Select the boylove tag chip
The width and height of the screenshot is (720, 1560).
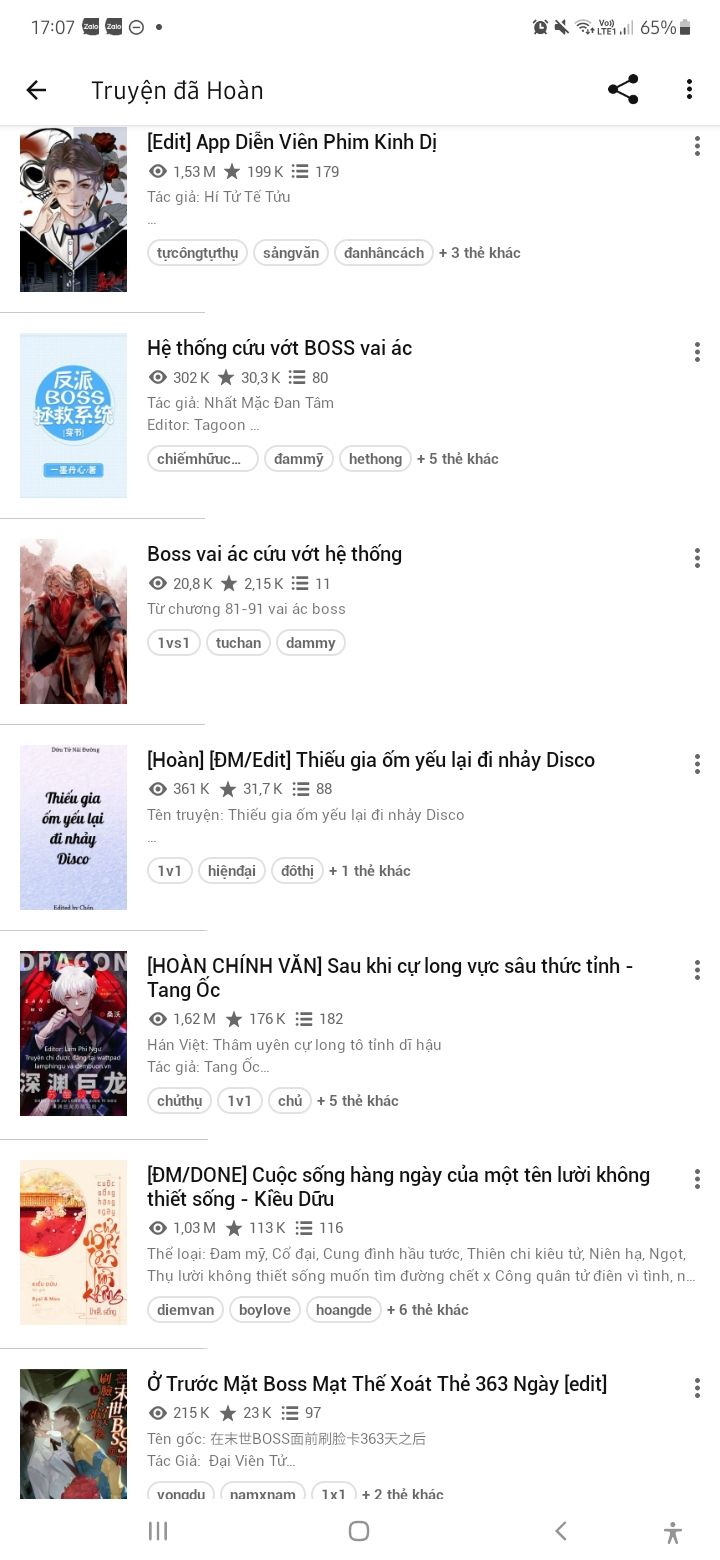265,1310
